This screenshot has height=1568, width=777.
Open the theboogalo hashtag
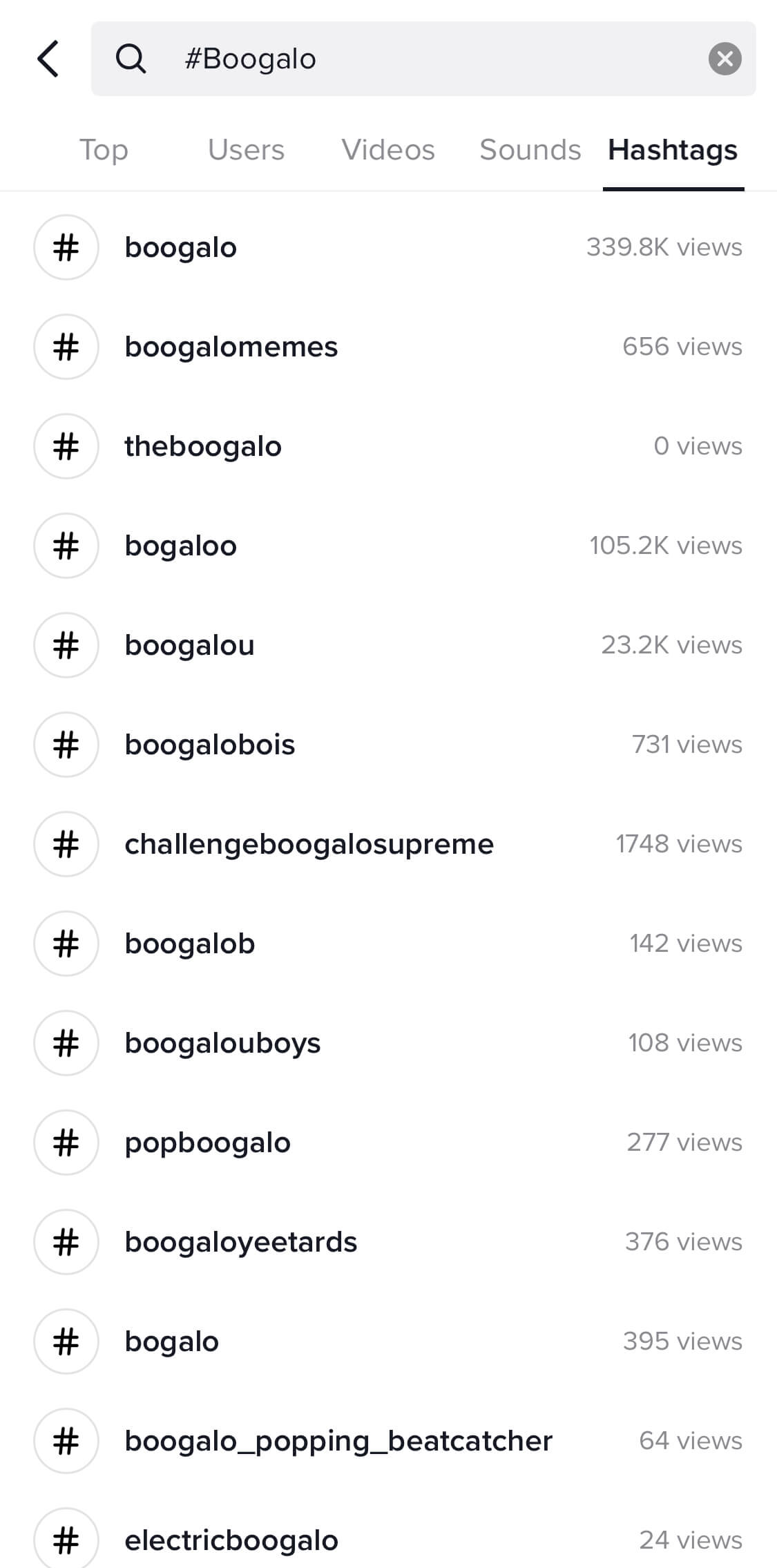click(x=388, y=446)
